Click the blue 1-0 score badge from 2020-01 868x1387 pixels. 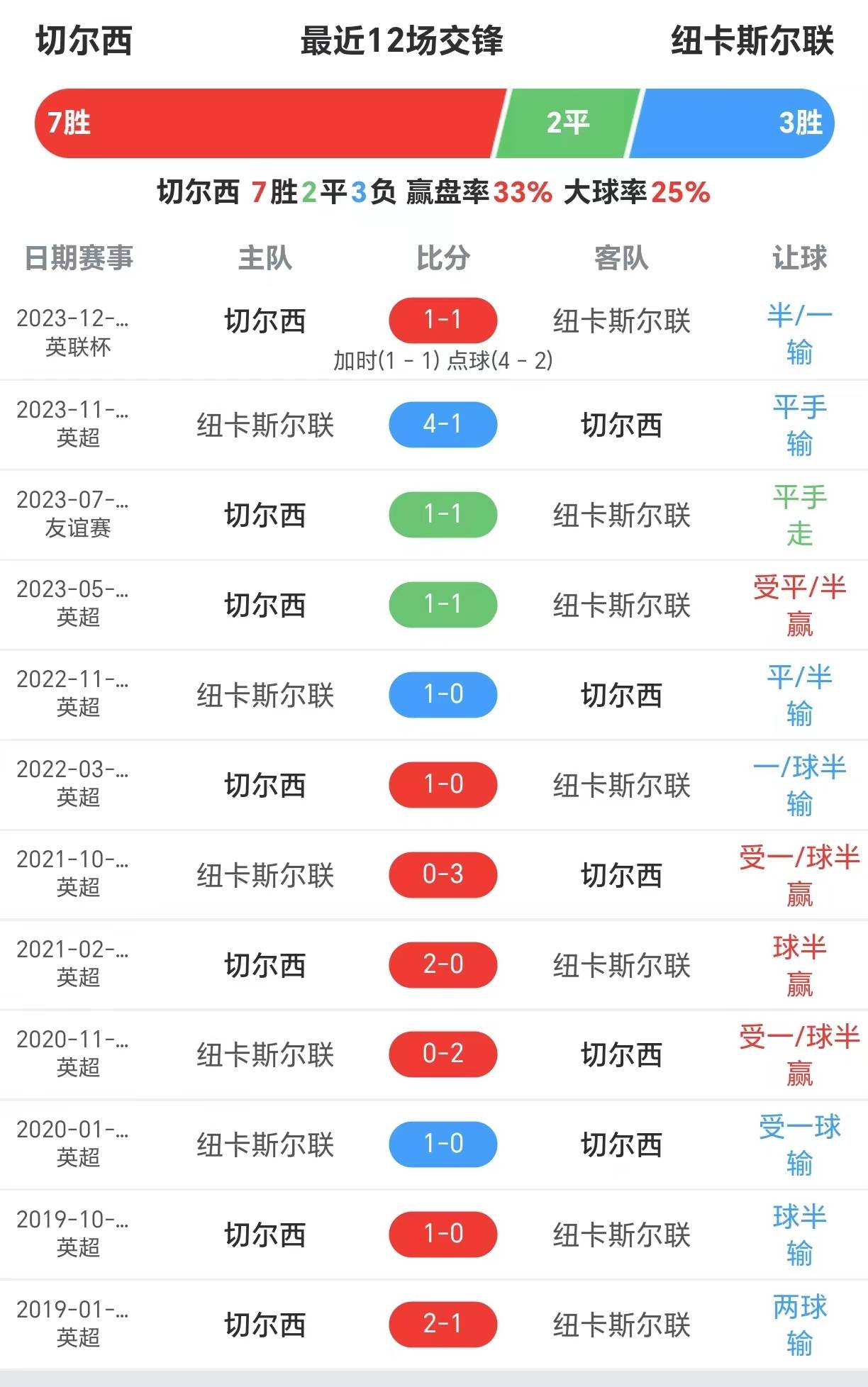(x=443, y=1144)
